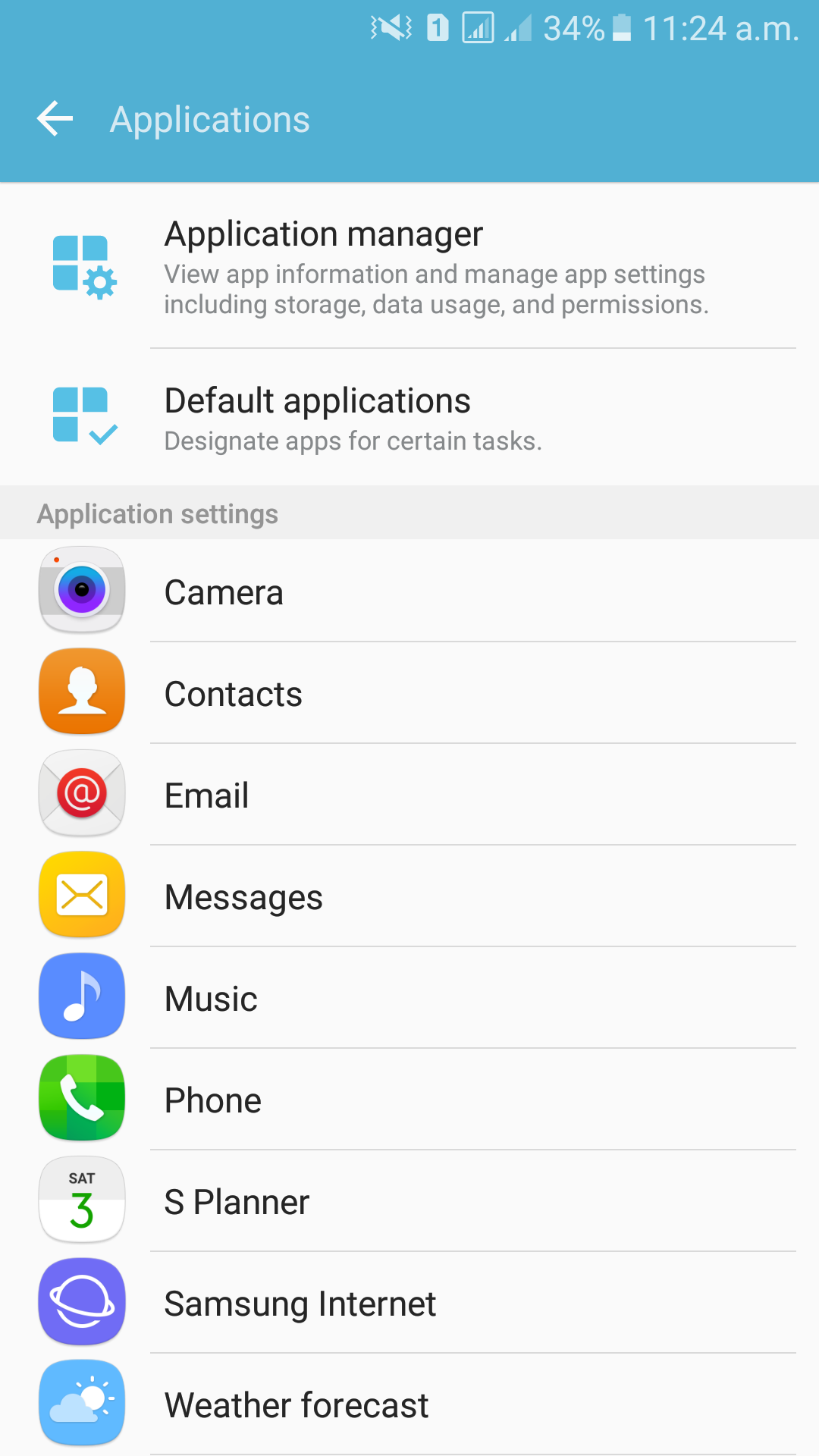The width and height of the screenshot is (819, 1456).
Task: Tap the Email app icon
Action: coord(81,793)
